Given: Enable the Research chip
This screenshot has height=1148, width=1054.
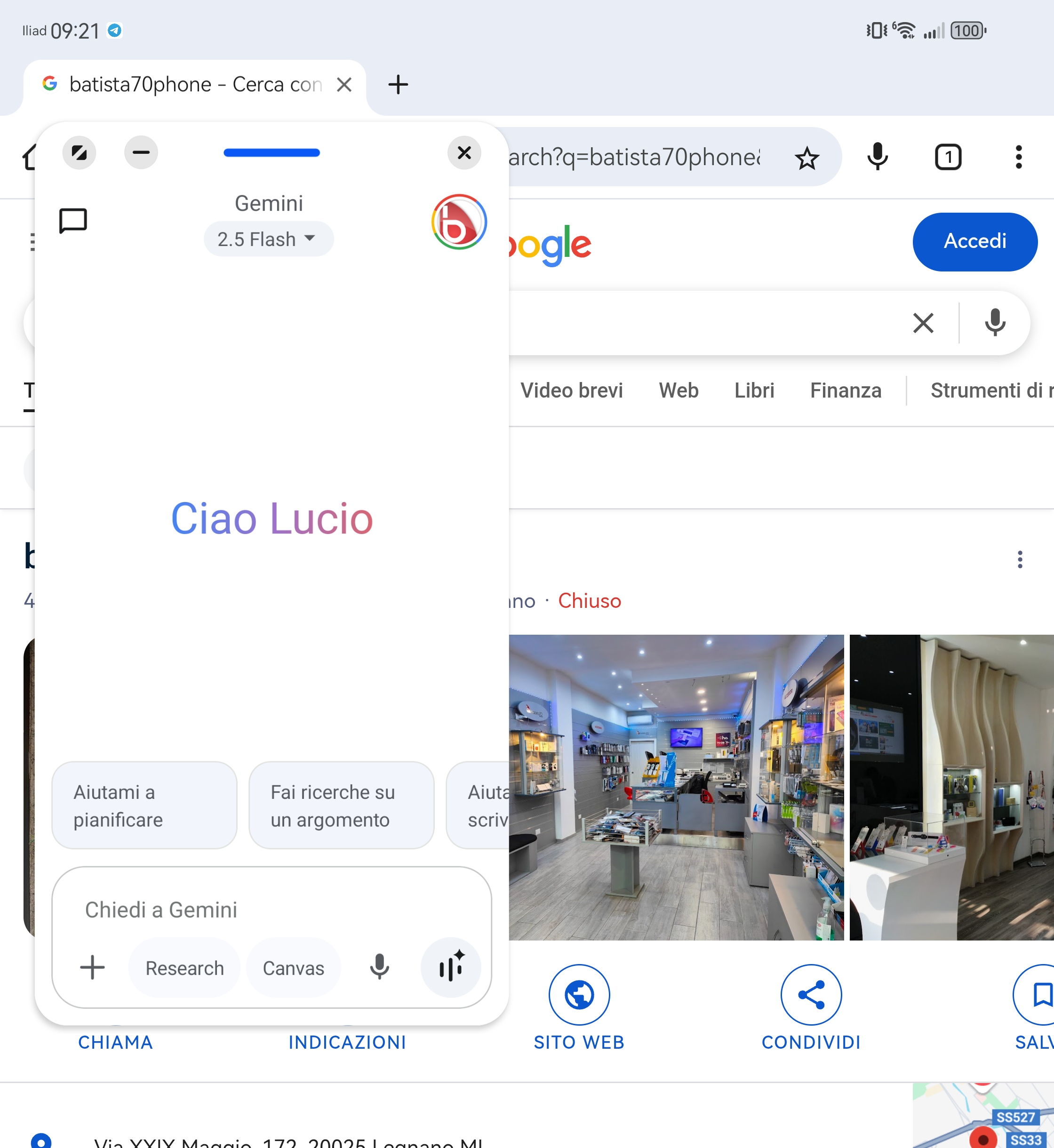Looking at the screenshot, I should point(184,968).
